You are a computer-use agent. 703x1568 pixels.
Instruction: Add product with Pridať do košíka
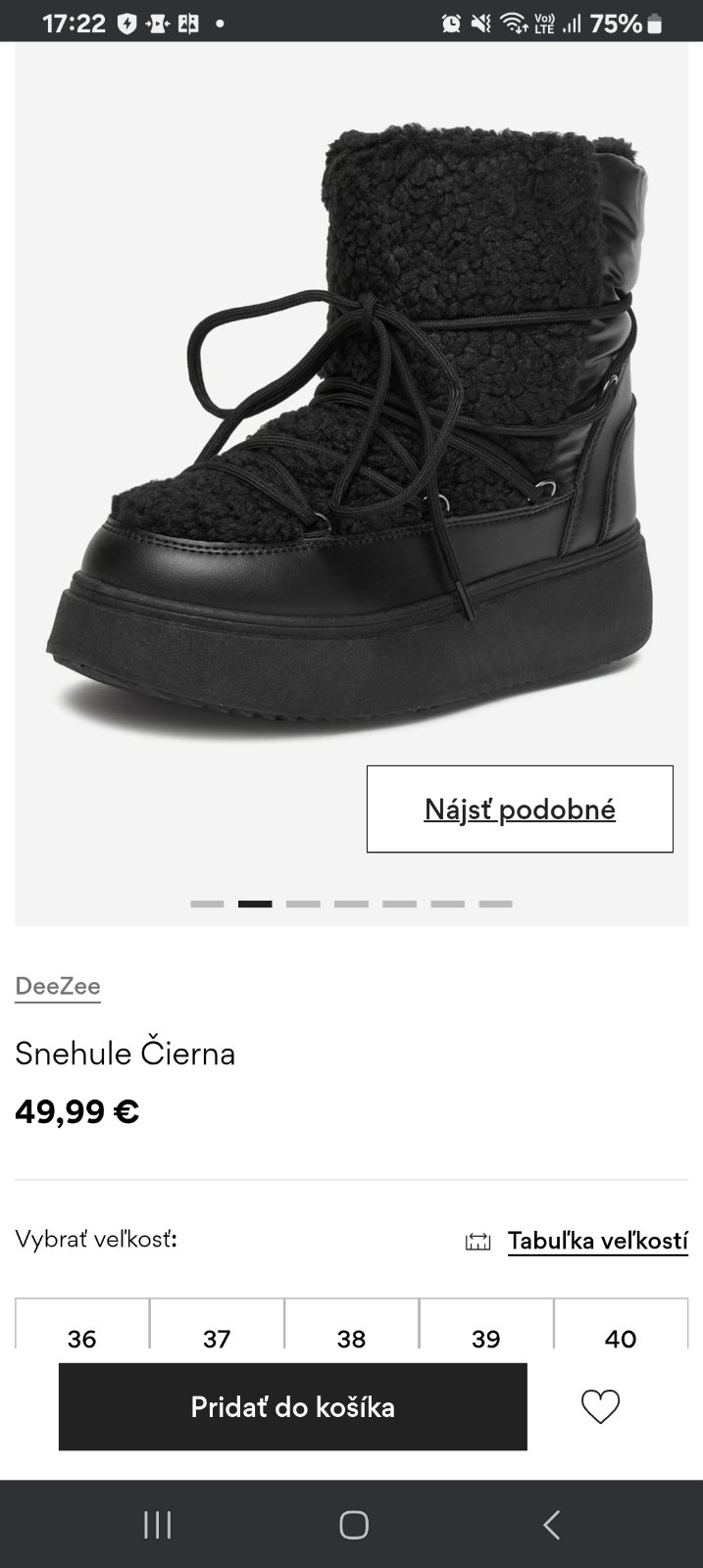pos(292,1406)
